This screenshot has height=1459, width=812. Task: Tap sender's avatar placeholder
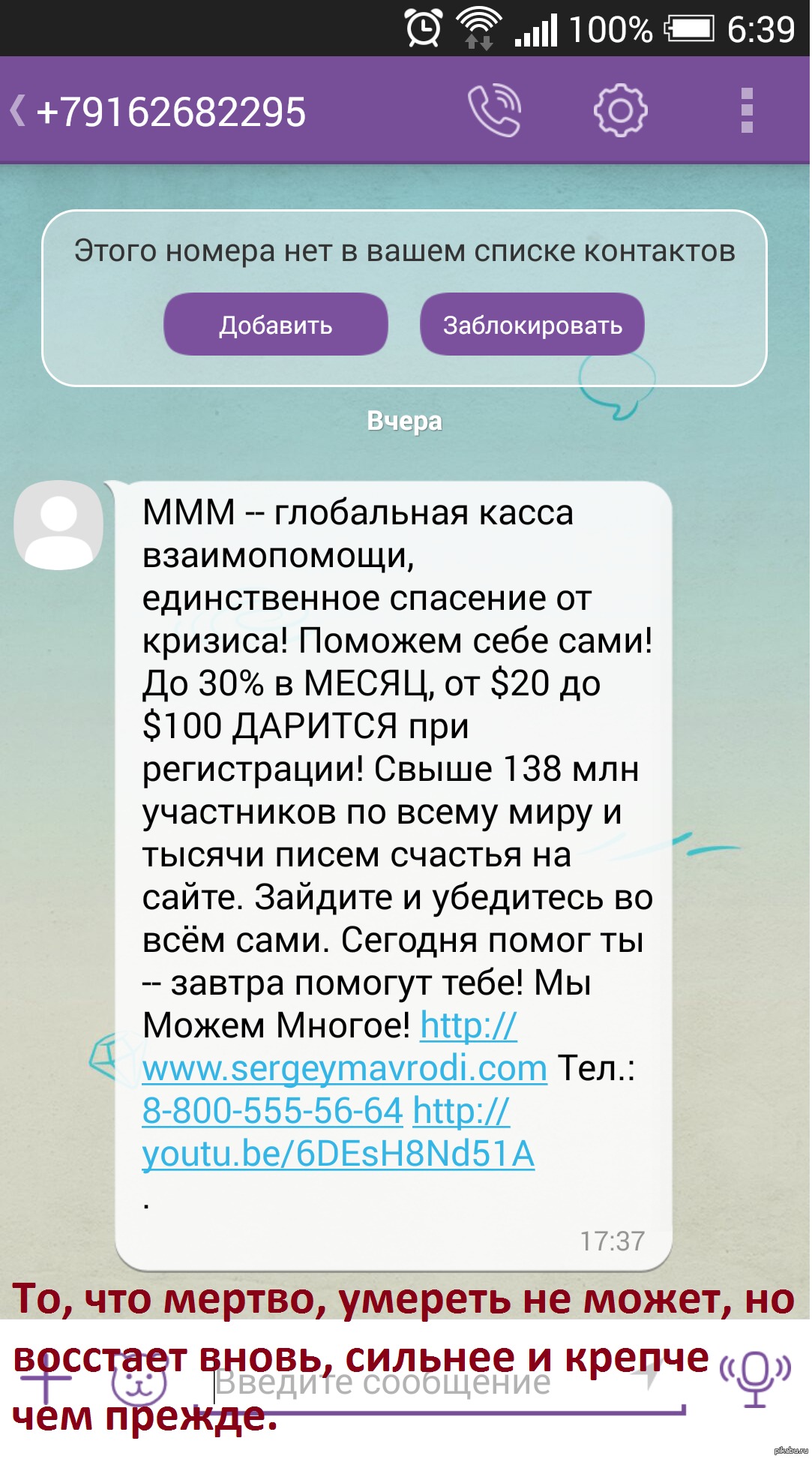58,525
